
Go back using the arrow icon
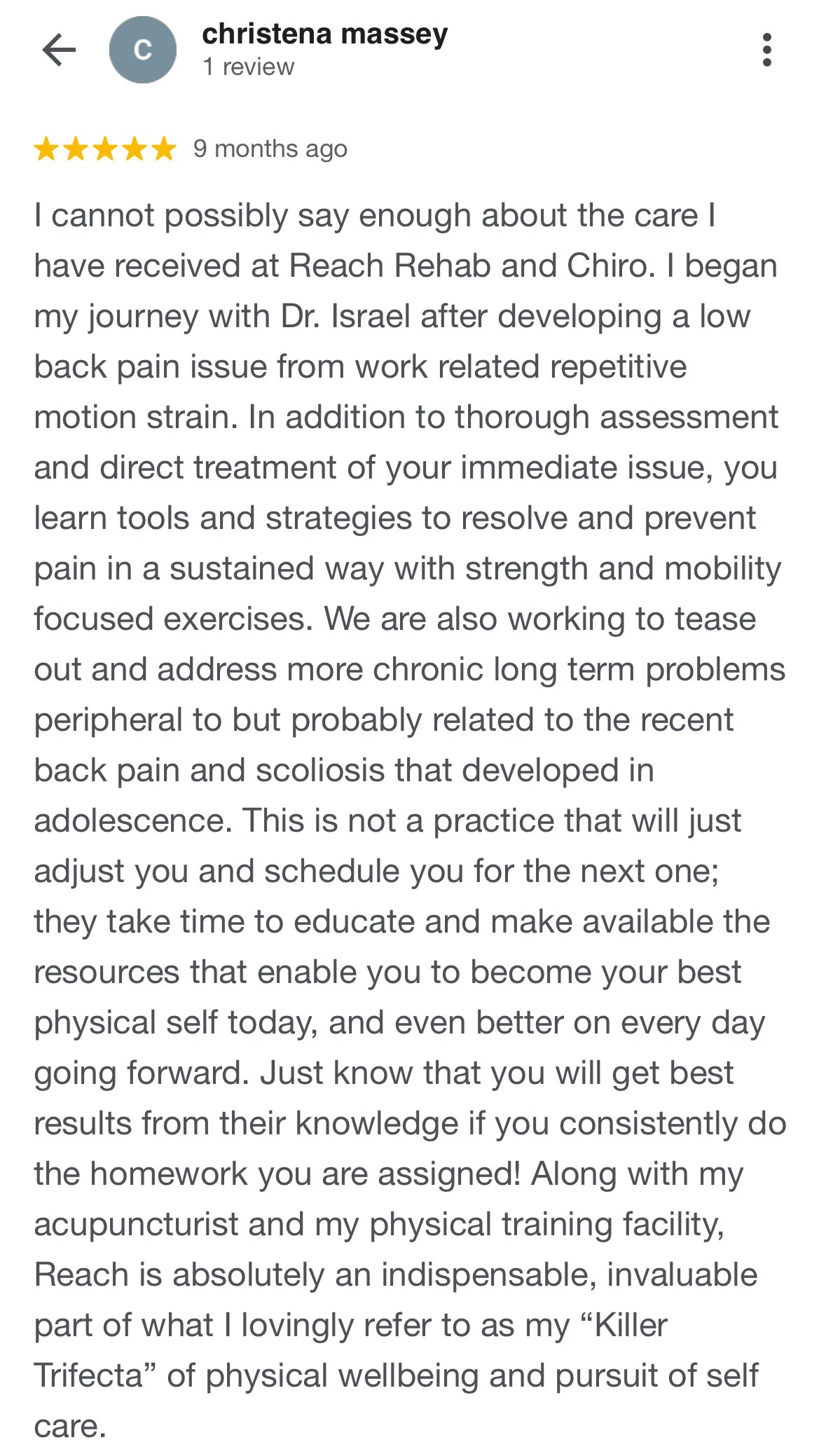(x=59, y=50)
